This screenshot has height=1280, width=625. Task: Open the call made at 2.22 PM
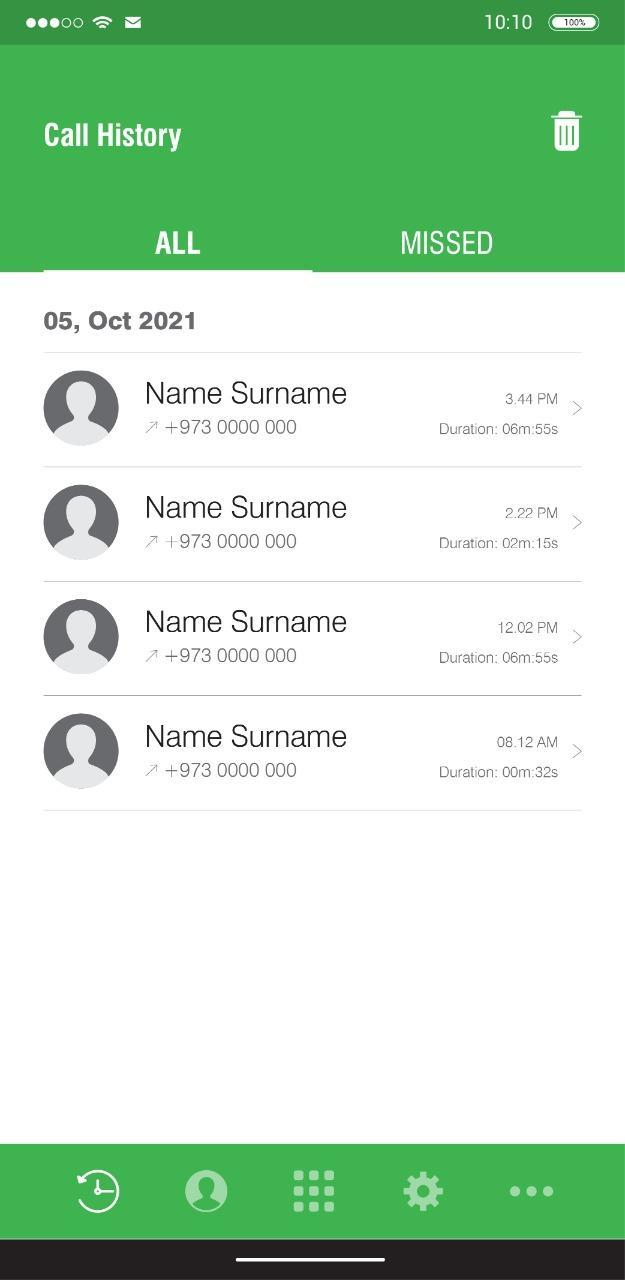click(x=312, y=523)
